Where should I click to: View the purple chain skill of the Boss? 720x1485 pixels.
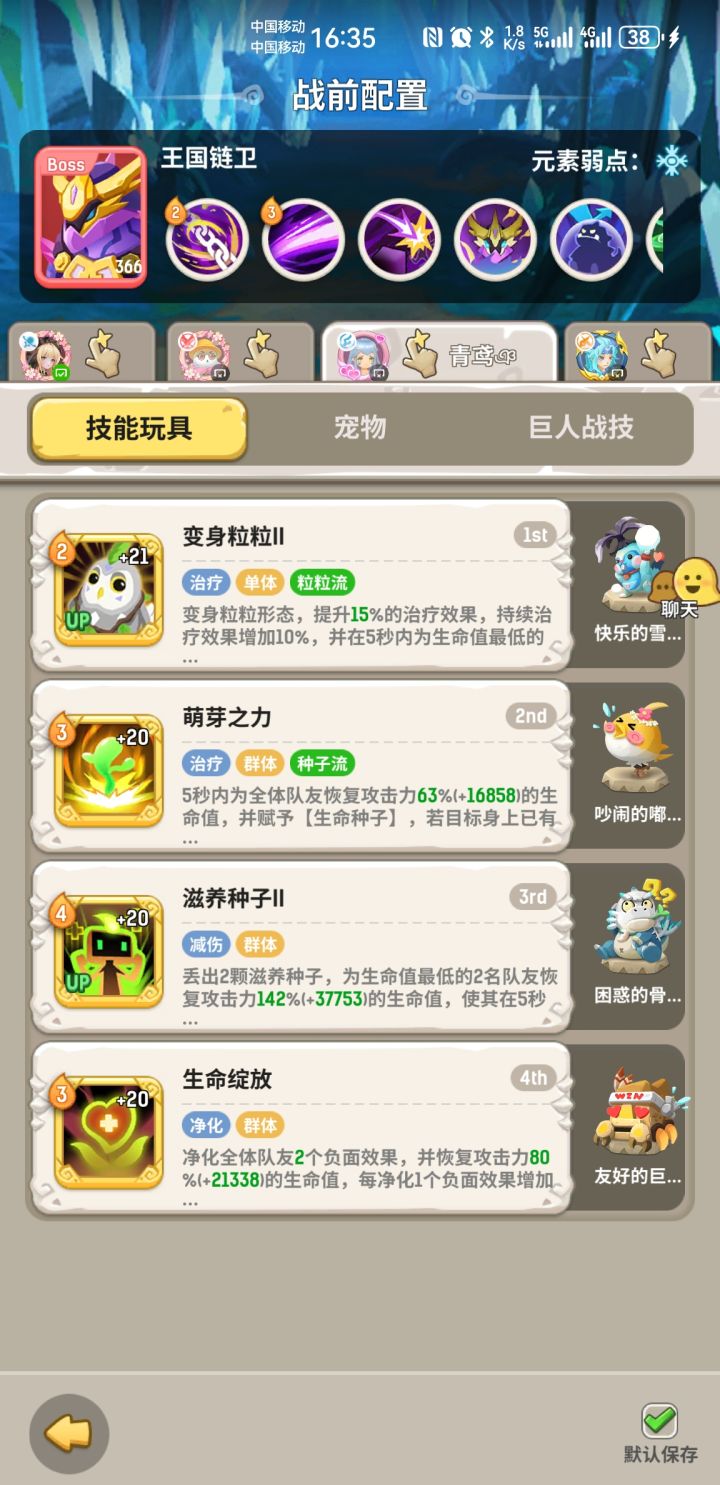click(207, 240)
